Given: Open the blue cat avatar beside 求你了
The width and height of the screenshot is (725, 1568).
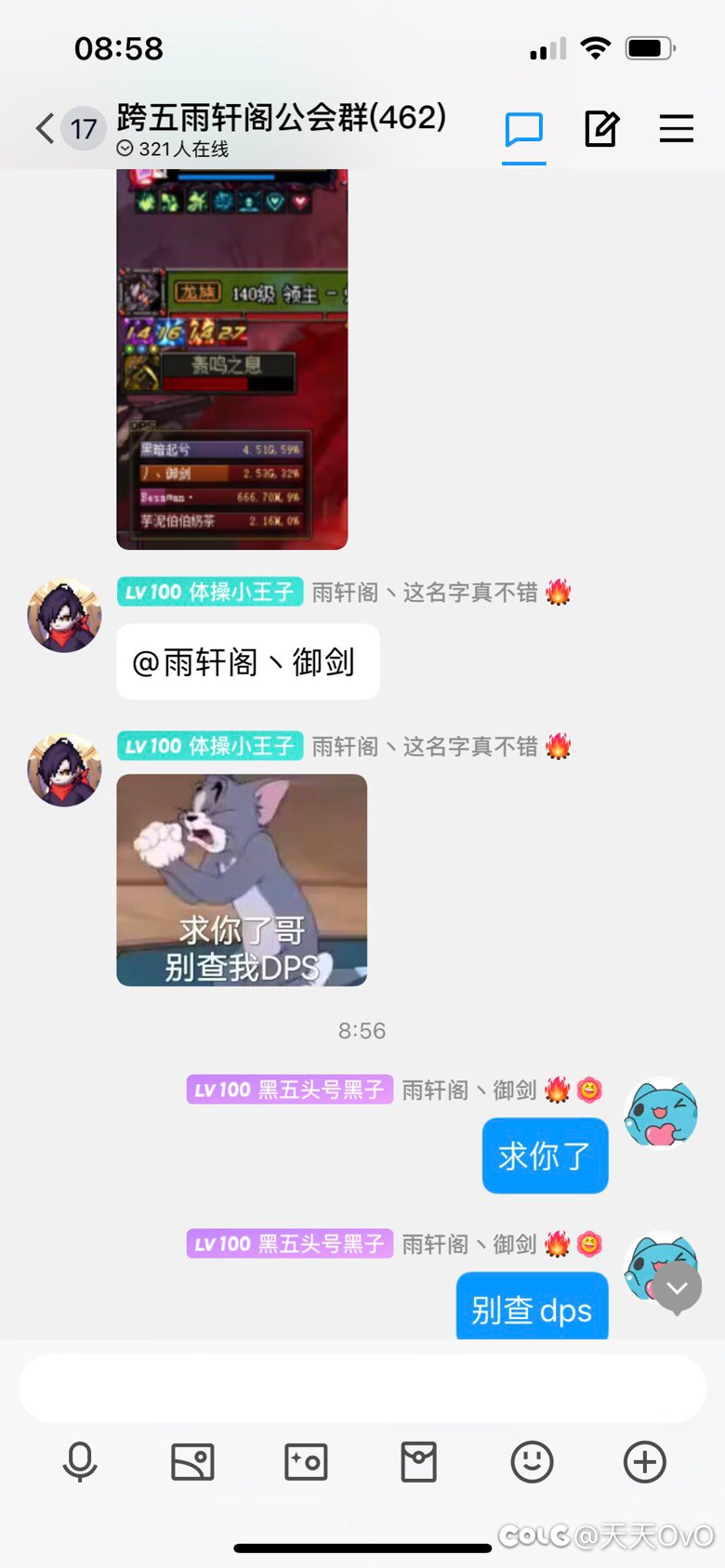Looking at the screenshot, I should pos(661,1113).
